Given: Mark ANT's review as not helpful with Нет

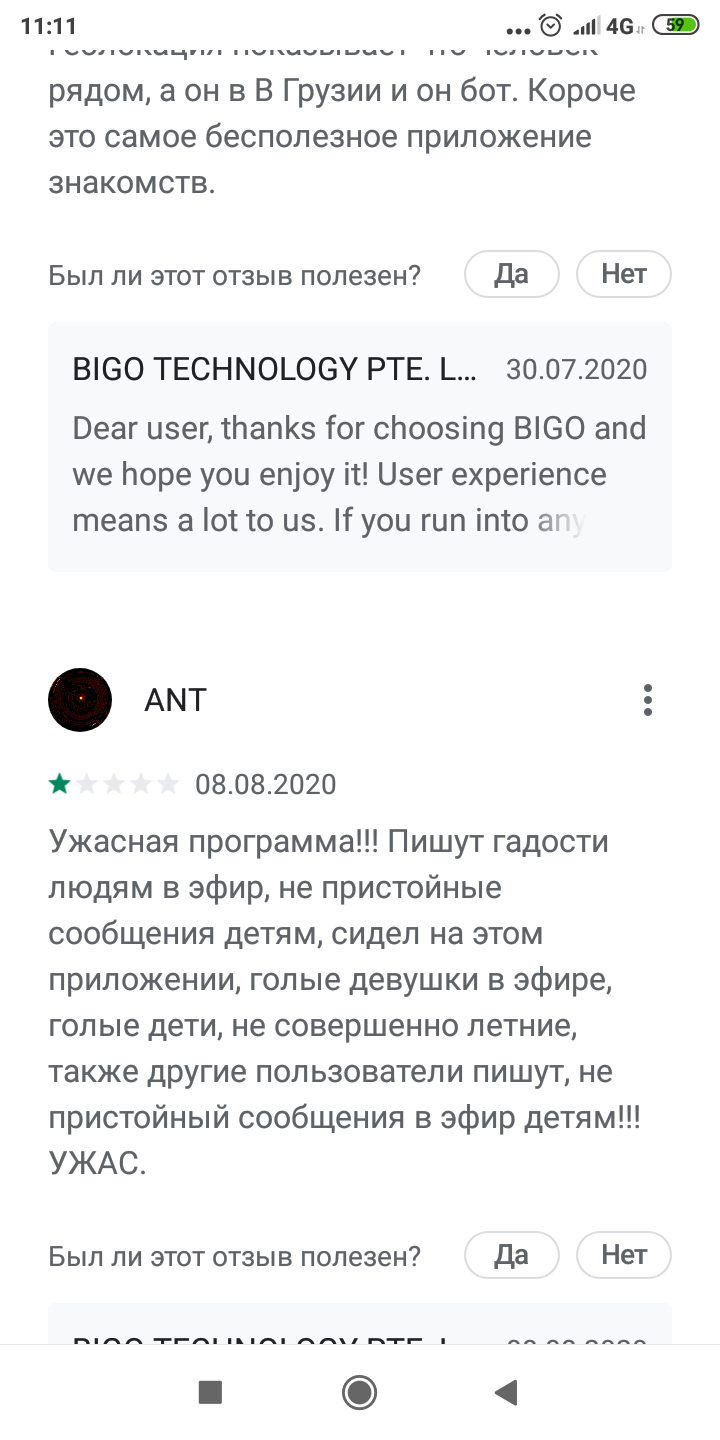Looking at the screenshot, I should point(623,1254).
